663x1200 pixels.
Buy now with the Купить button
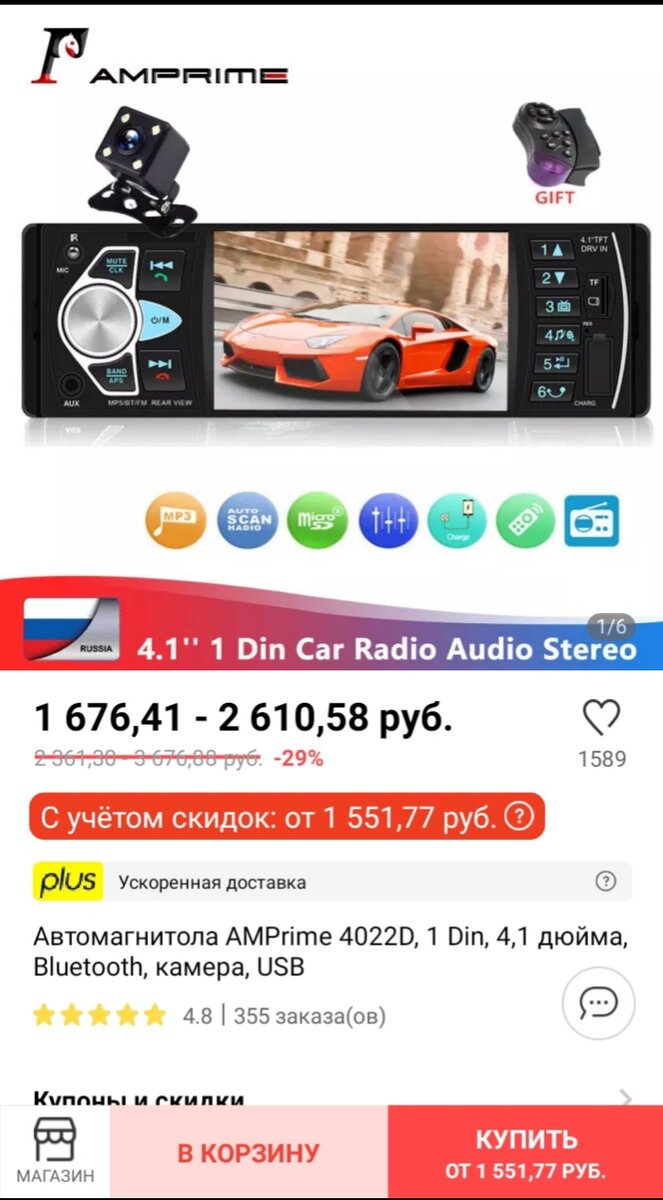pyautogui.click(x=526, y=1153)
